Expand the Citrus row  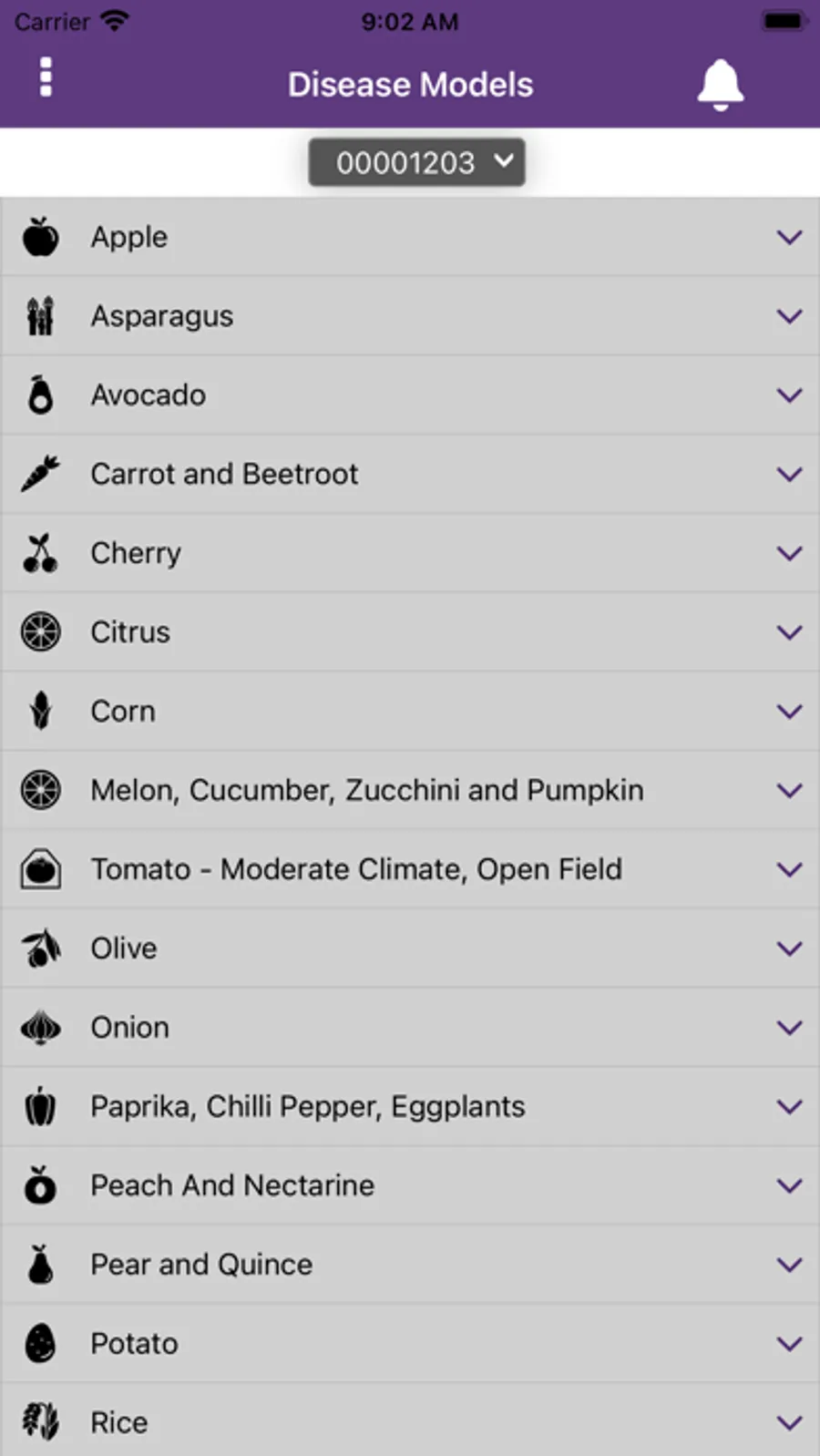pyautogui.click(x=410, y=632)
